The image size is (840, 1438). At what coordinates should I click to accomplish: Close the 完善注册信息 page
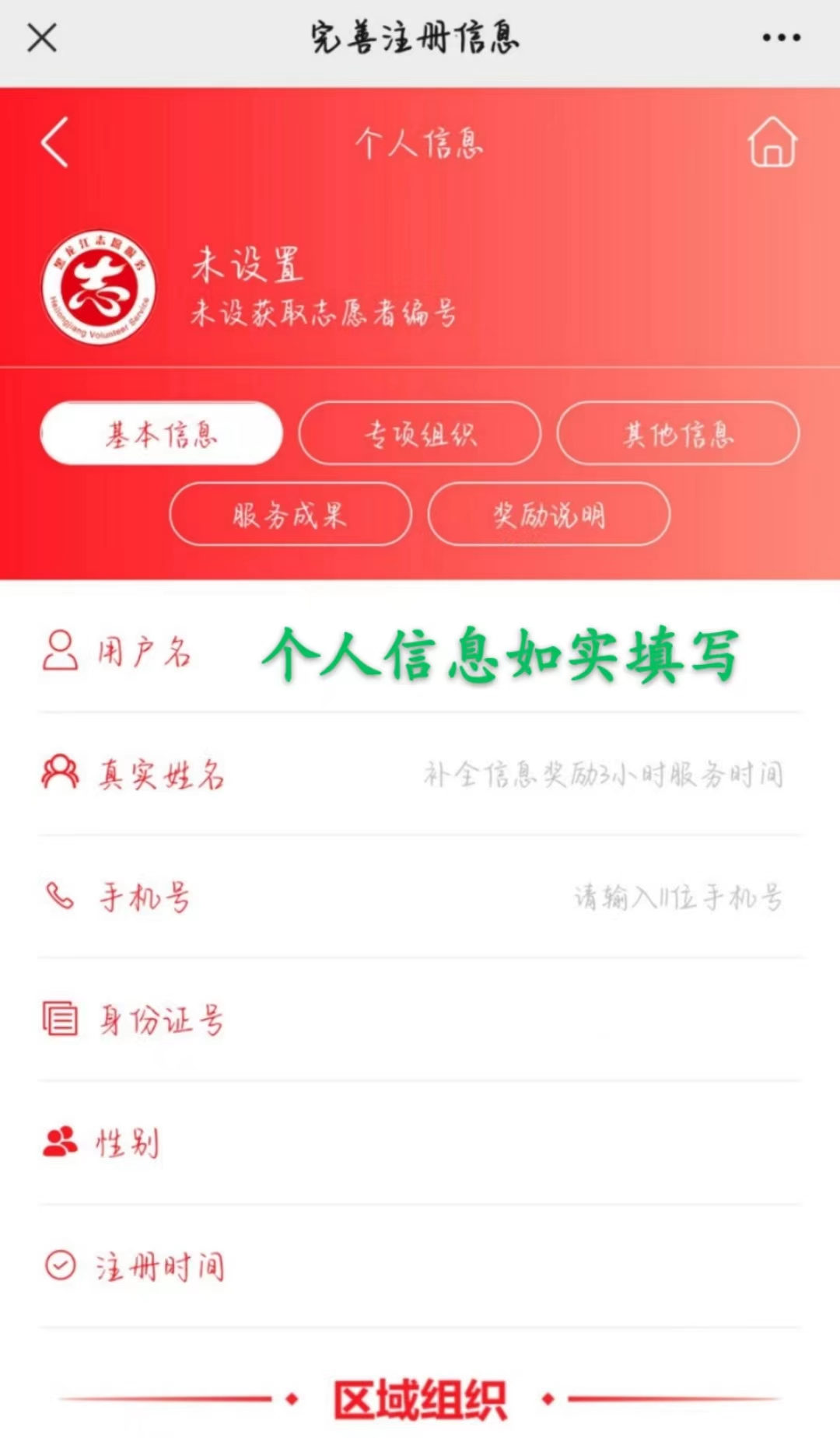pyautogui.click(x=42, y=37)
